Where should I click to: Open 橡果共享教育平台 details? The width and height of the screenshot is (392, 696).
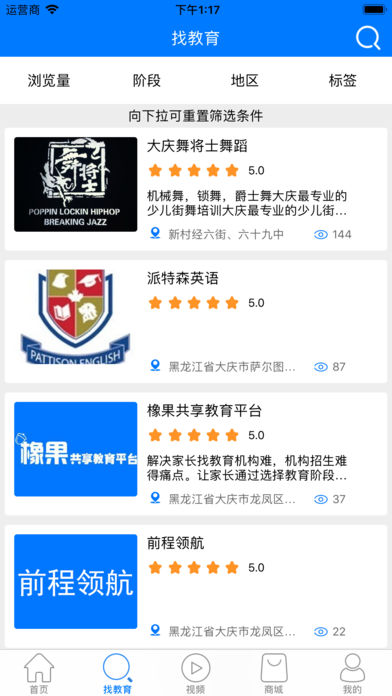click(196, 454)
